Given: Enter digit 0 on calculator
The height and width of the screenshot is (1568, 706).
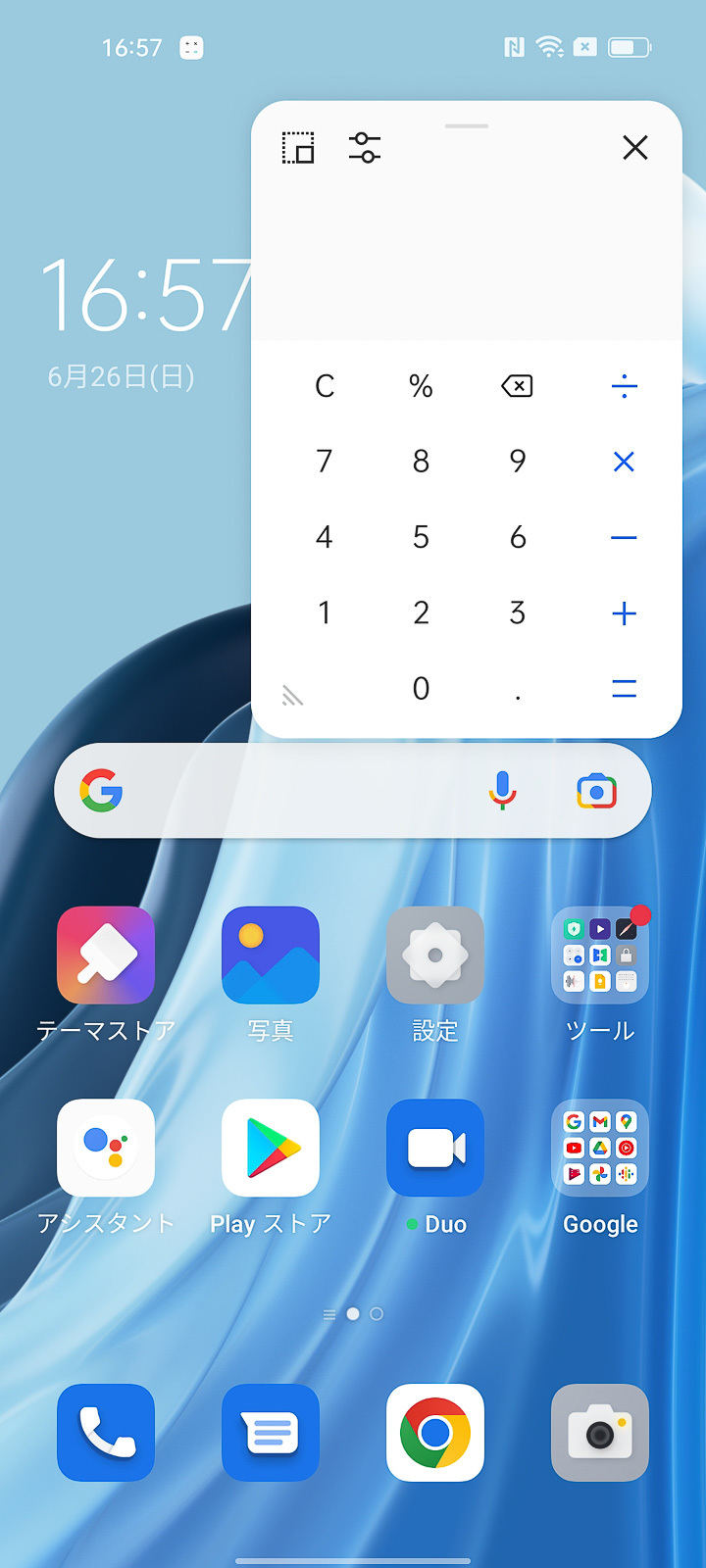Looking at the screenshot, I should click(x=421, y=689).
